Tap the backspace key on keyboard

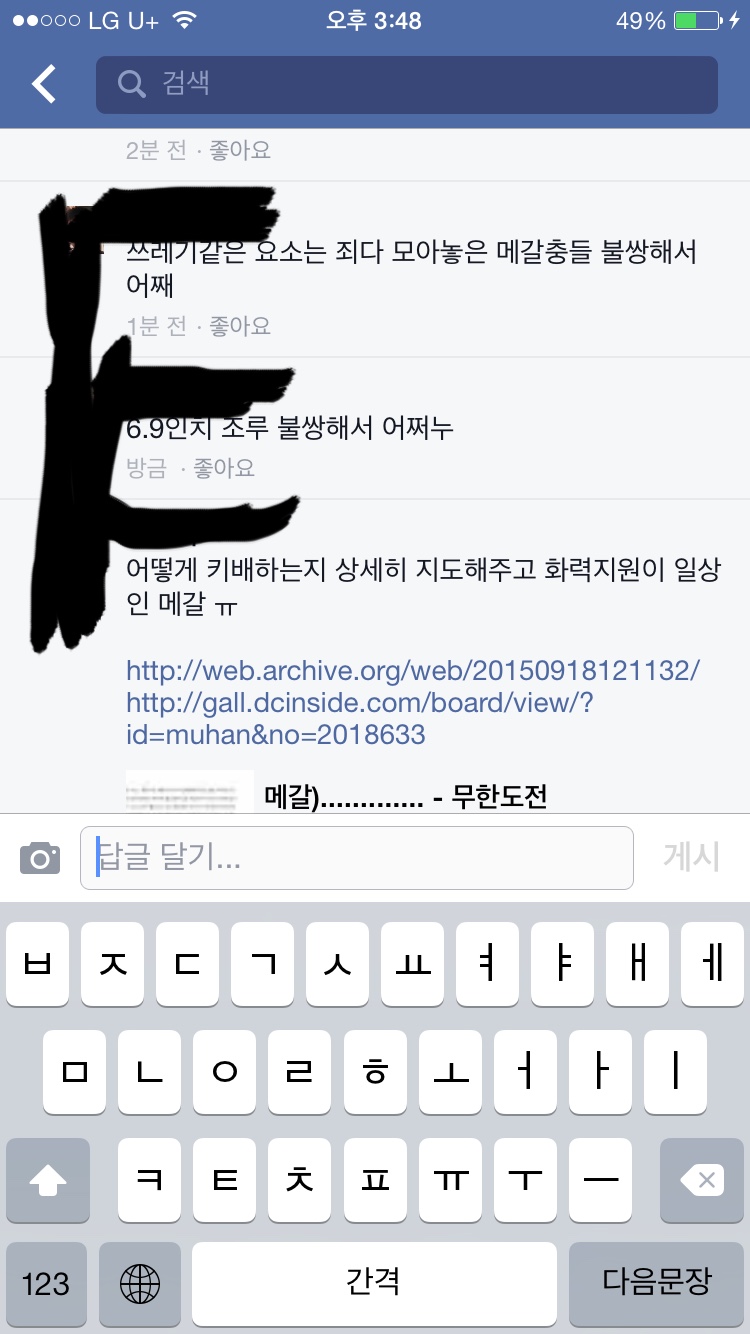tap(702, 1181)
